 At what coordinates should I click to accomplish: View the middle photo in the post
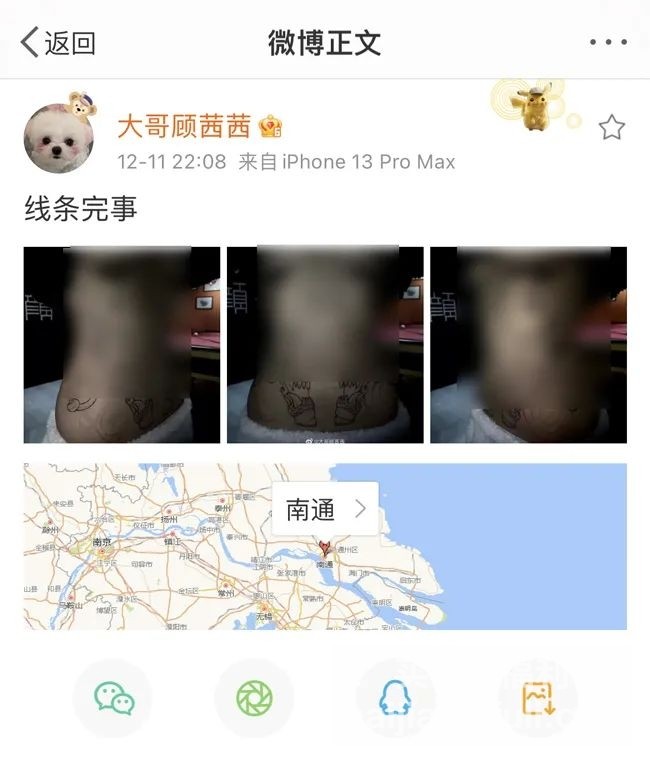click(325, 345)
